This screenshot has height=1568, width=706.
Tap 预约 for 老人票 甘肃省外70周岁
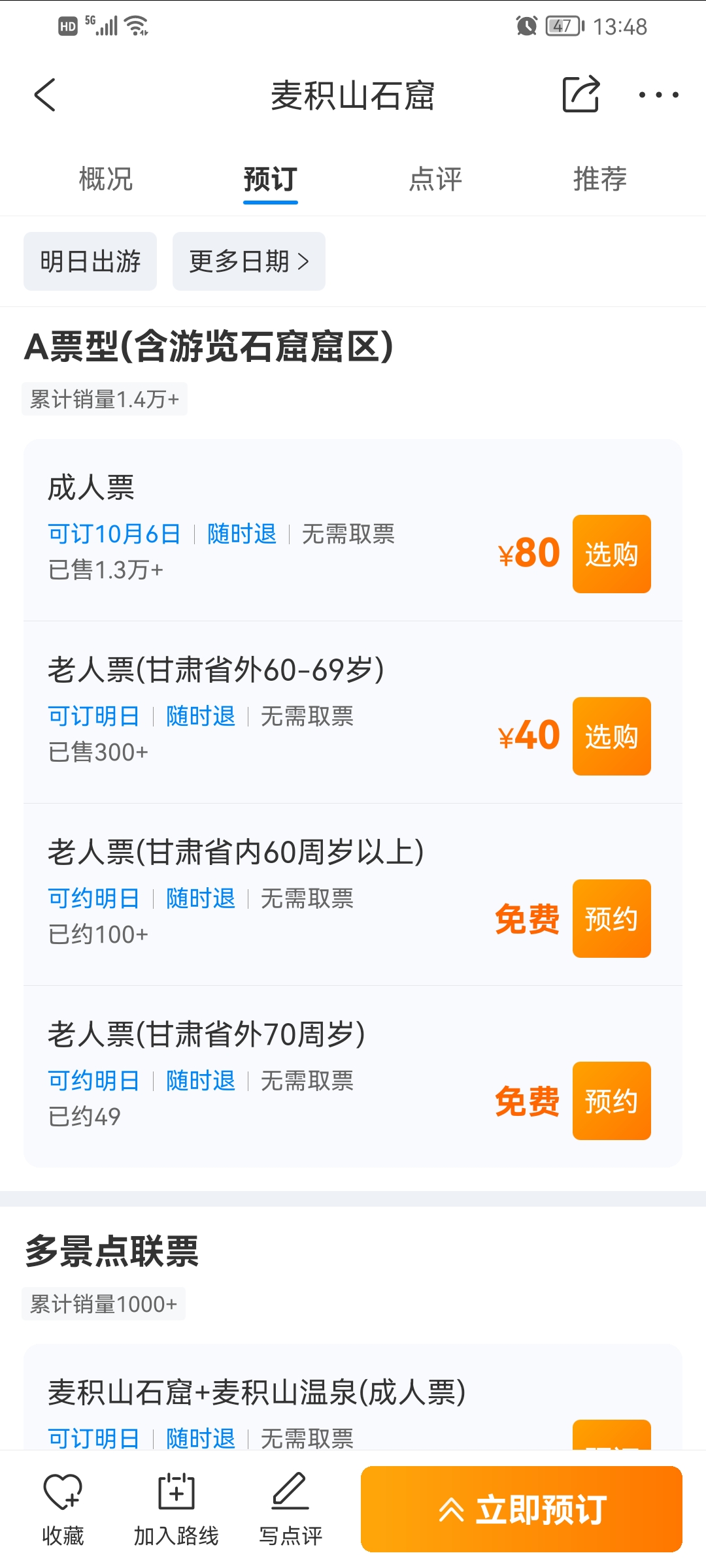[x=612, y=1101]
